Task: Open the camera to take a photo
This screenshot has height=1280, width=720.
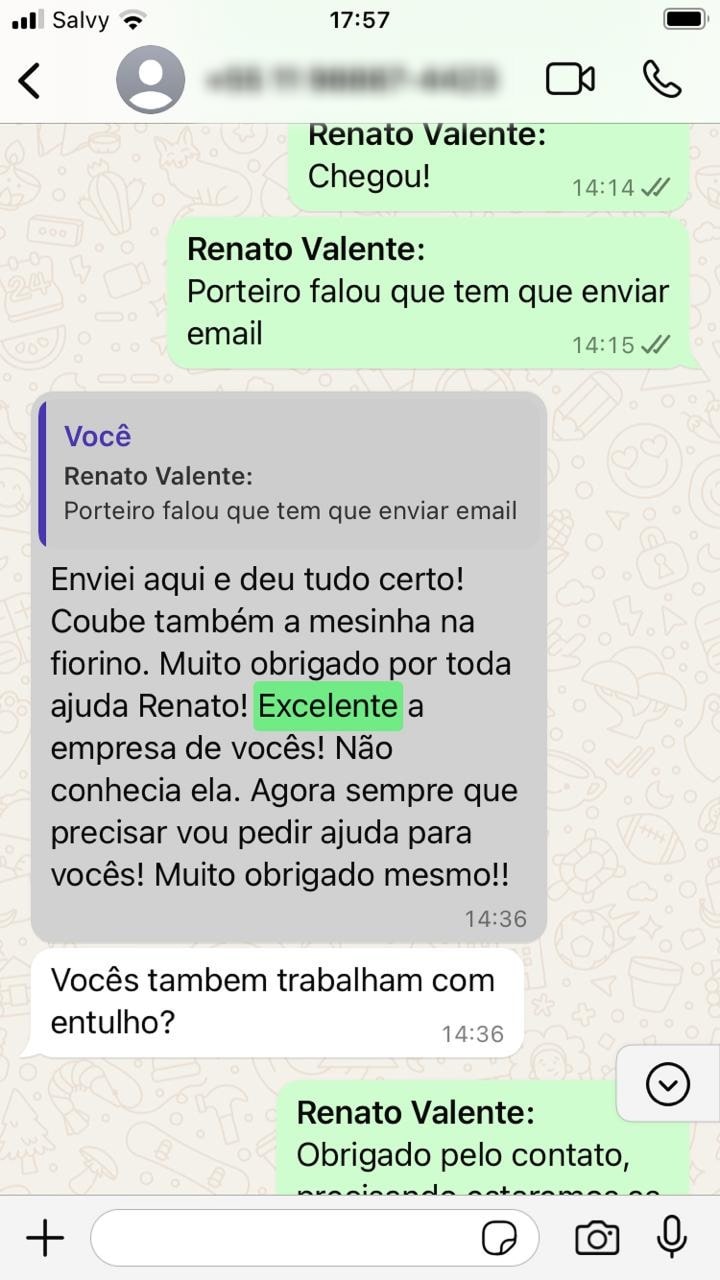Action: click(x=597, y=1237)
